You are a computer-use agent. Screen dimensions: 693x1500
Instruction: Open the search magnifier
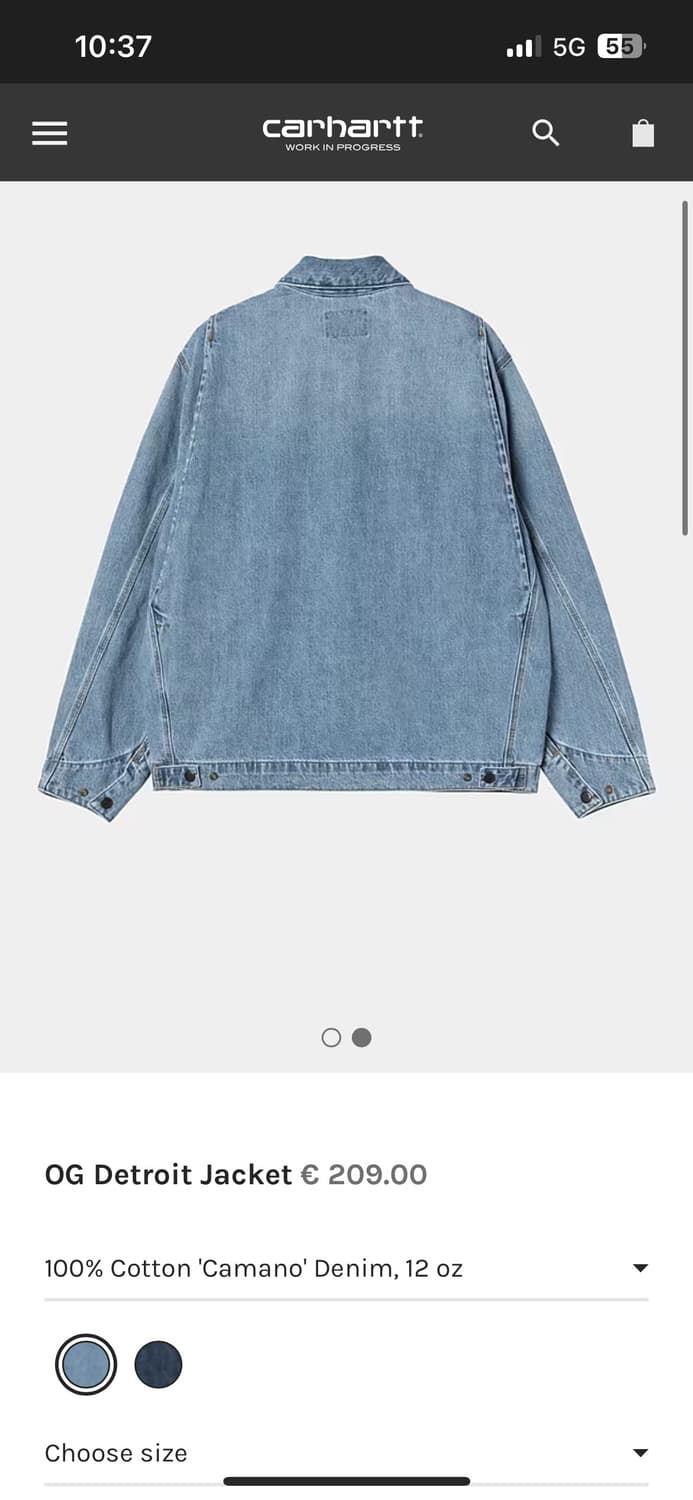tap(545, 133)
